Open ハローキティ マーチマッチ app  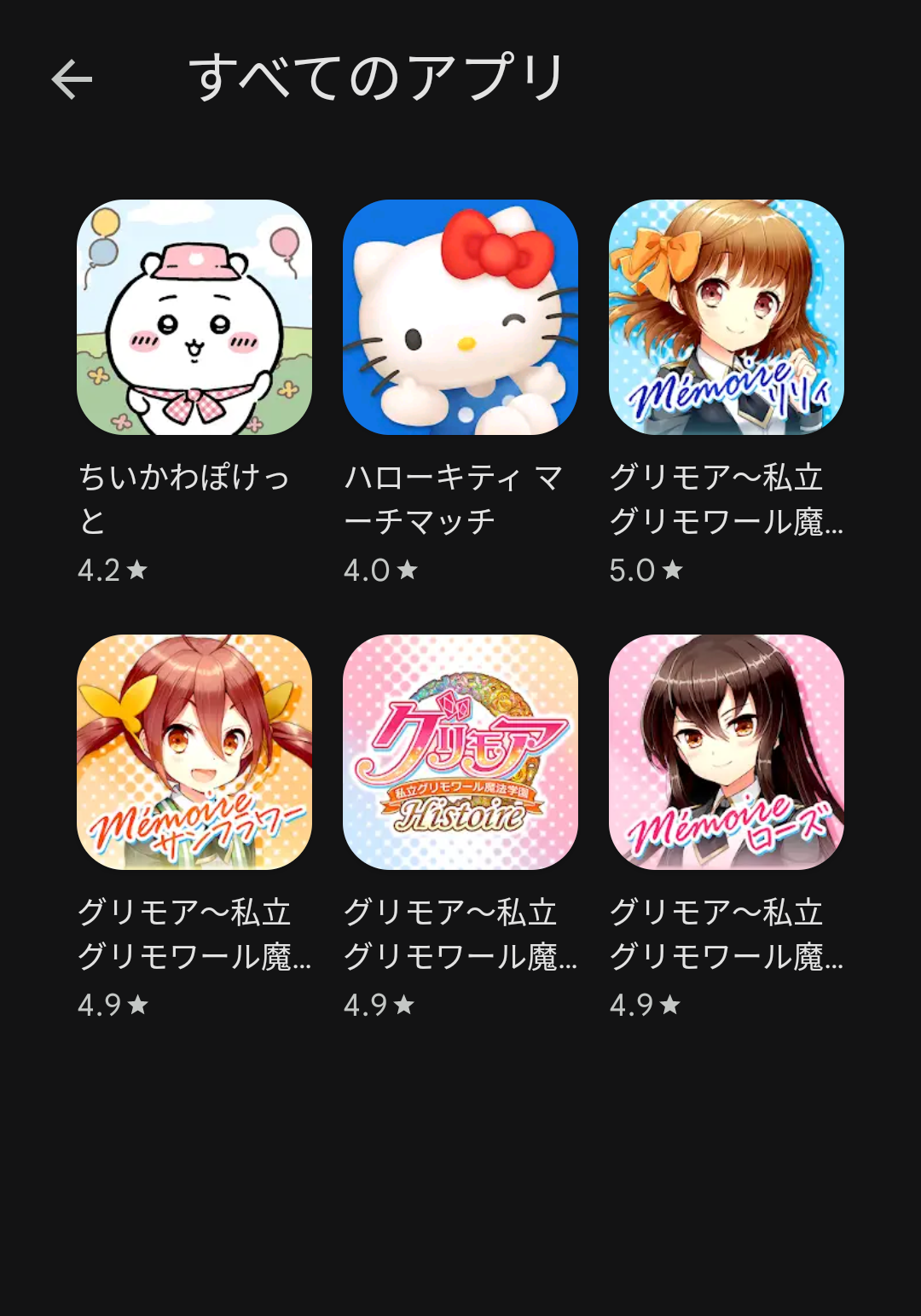tap(460, 317)
